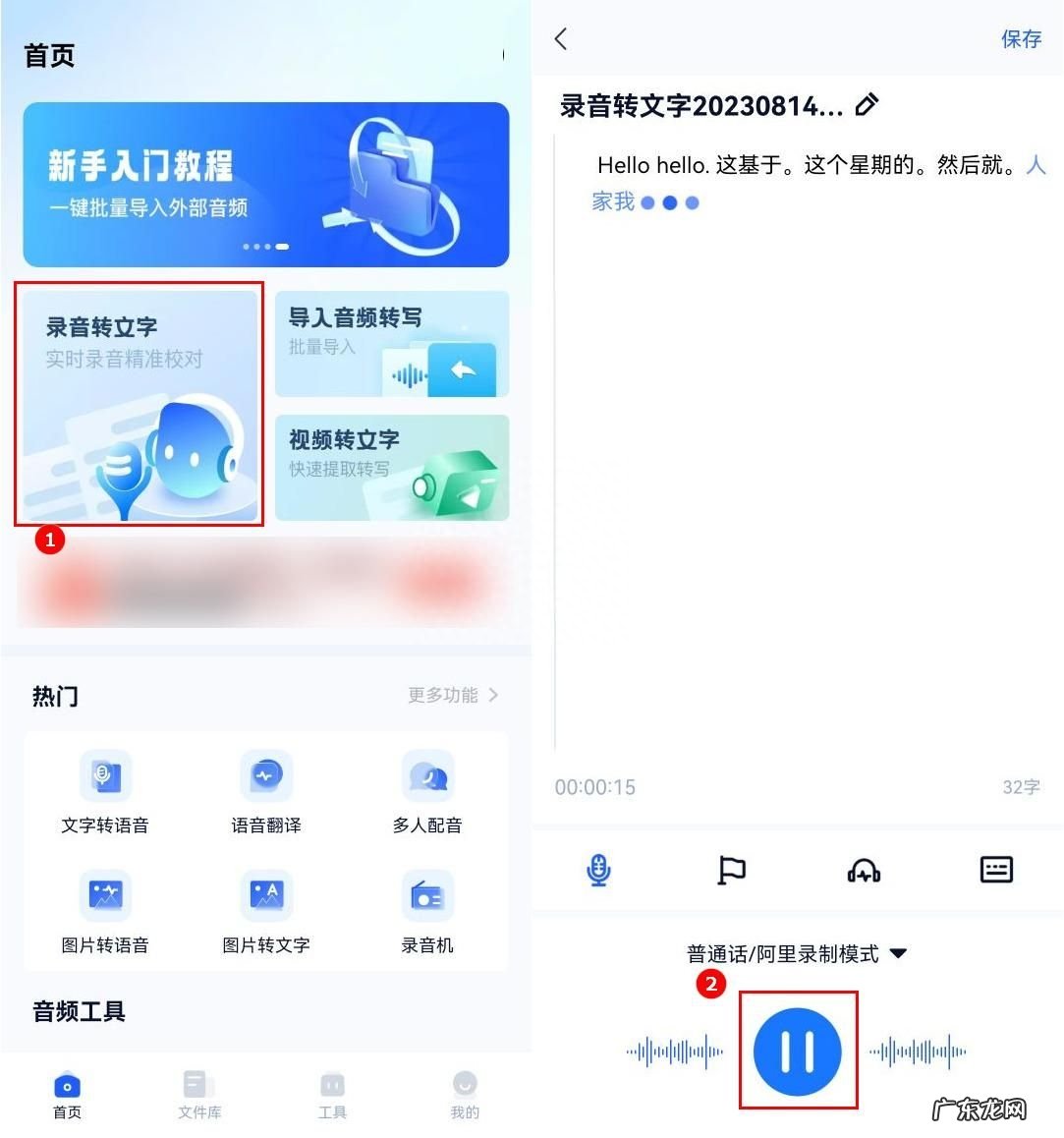Switch to the 我的 tab
This screenshot has width=1064, height=1138.
tap(465, 1094)
